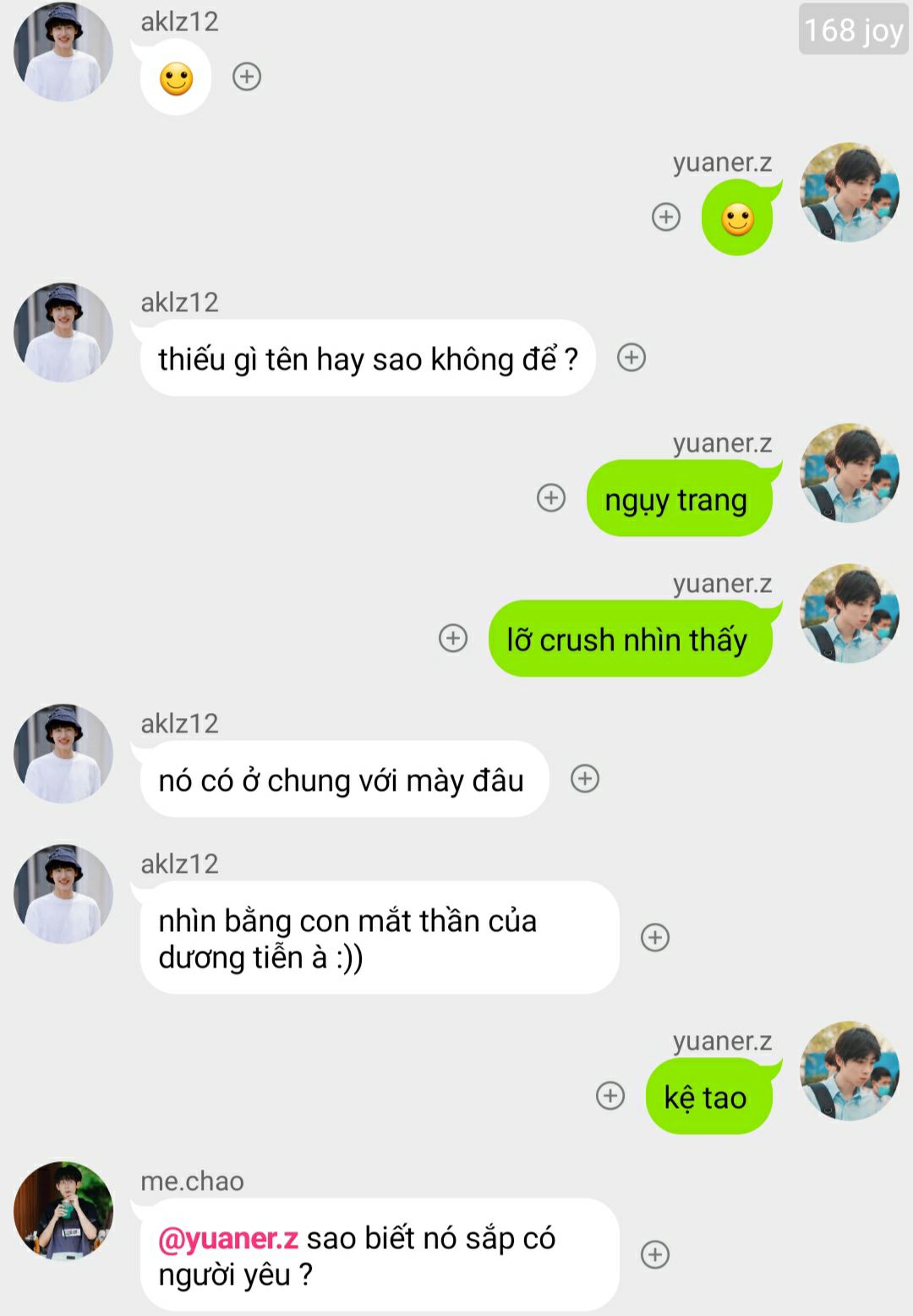View yuaner.z's avatar beside "kệ tao"
The height and width of the screenshot is (1316, 913).
click(x=850, y=1071)
